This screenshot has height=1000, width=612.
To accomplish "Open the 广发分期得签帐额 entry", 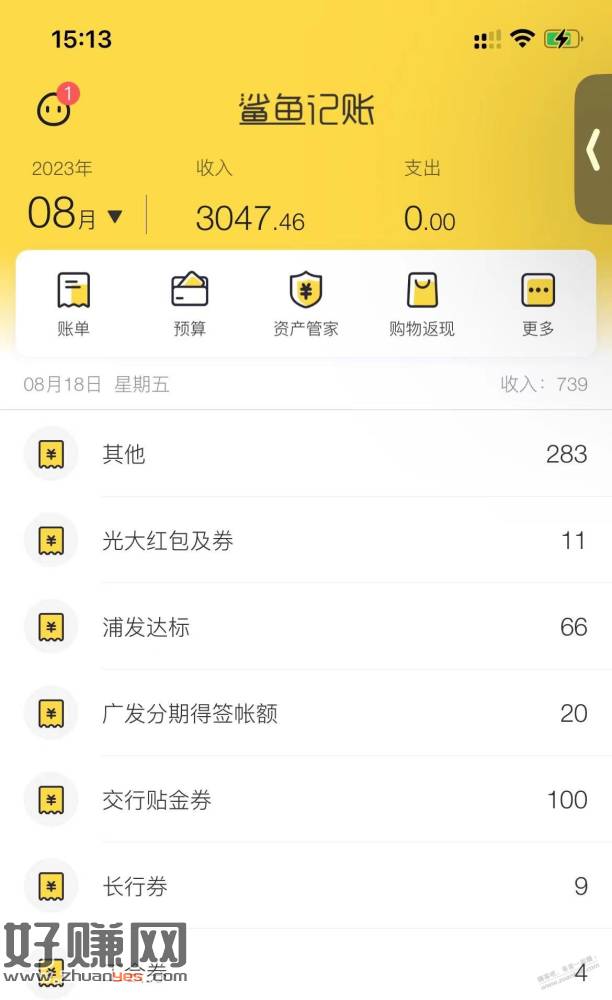I will pyautogui.click(x=306, y=714).
